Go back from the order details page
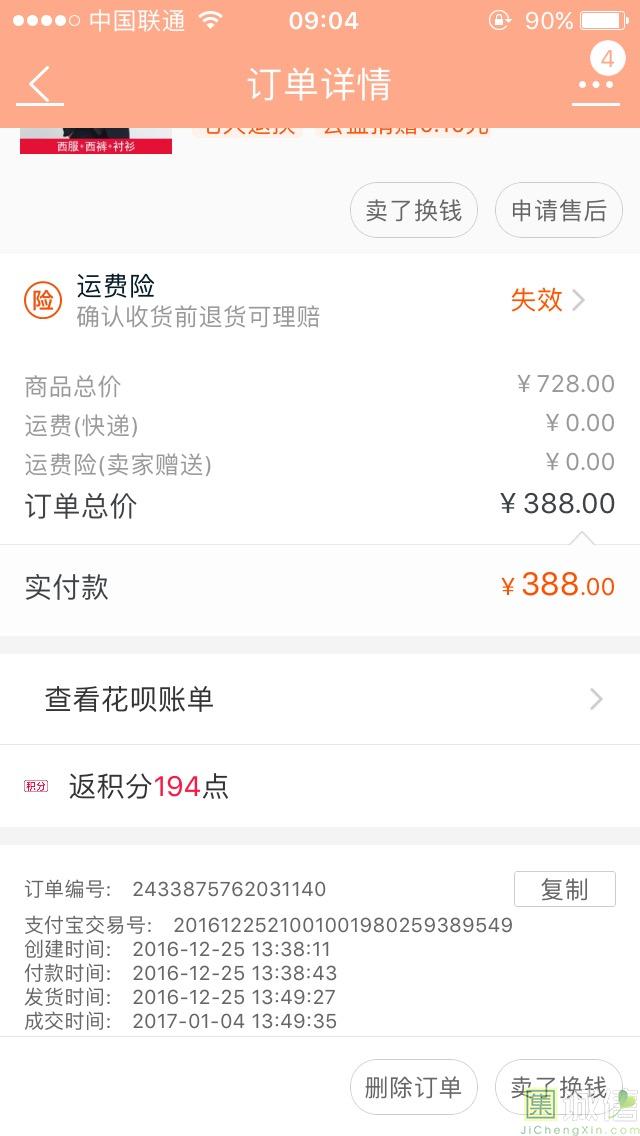 click(x=40, y=85)
